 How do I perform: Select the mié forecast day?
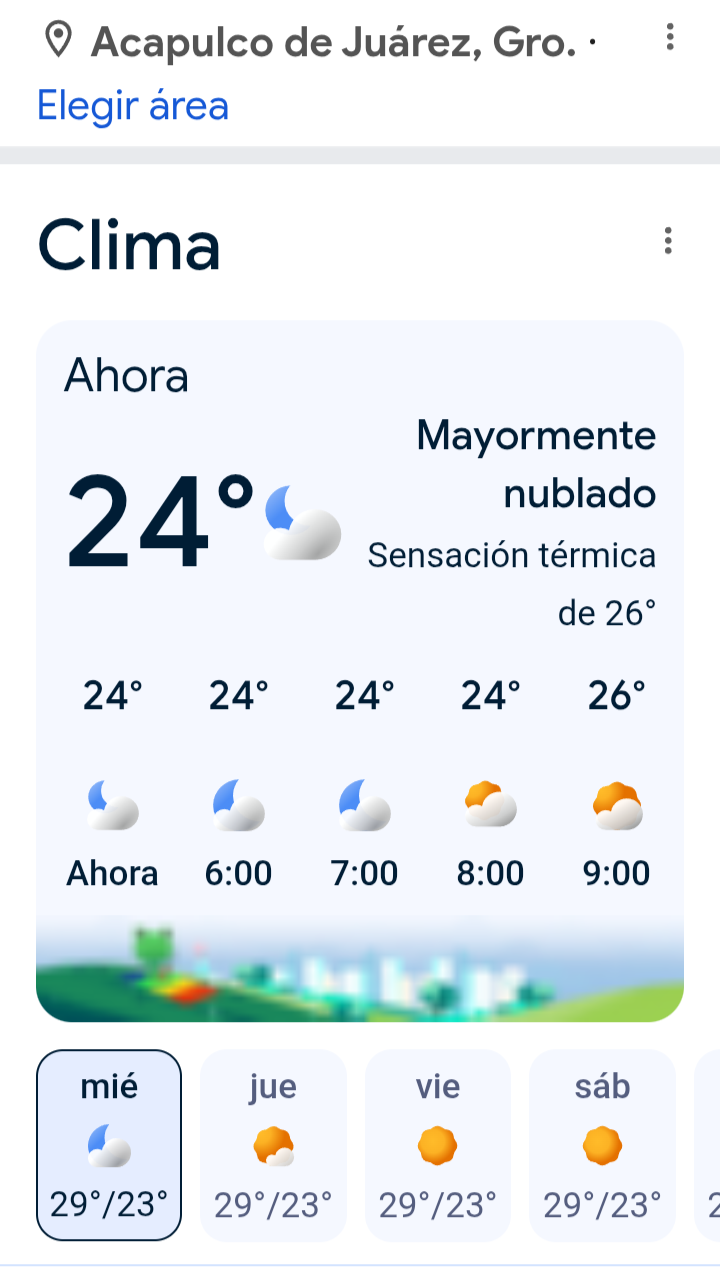(x=109, y=1144)
